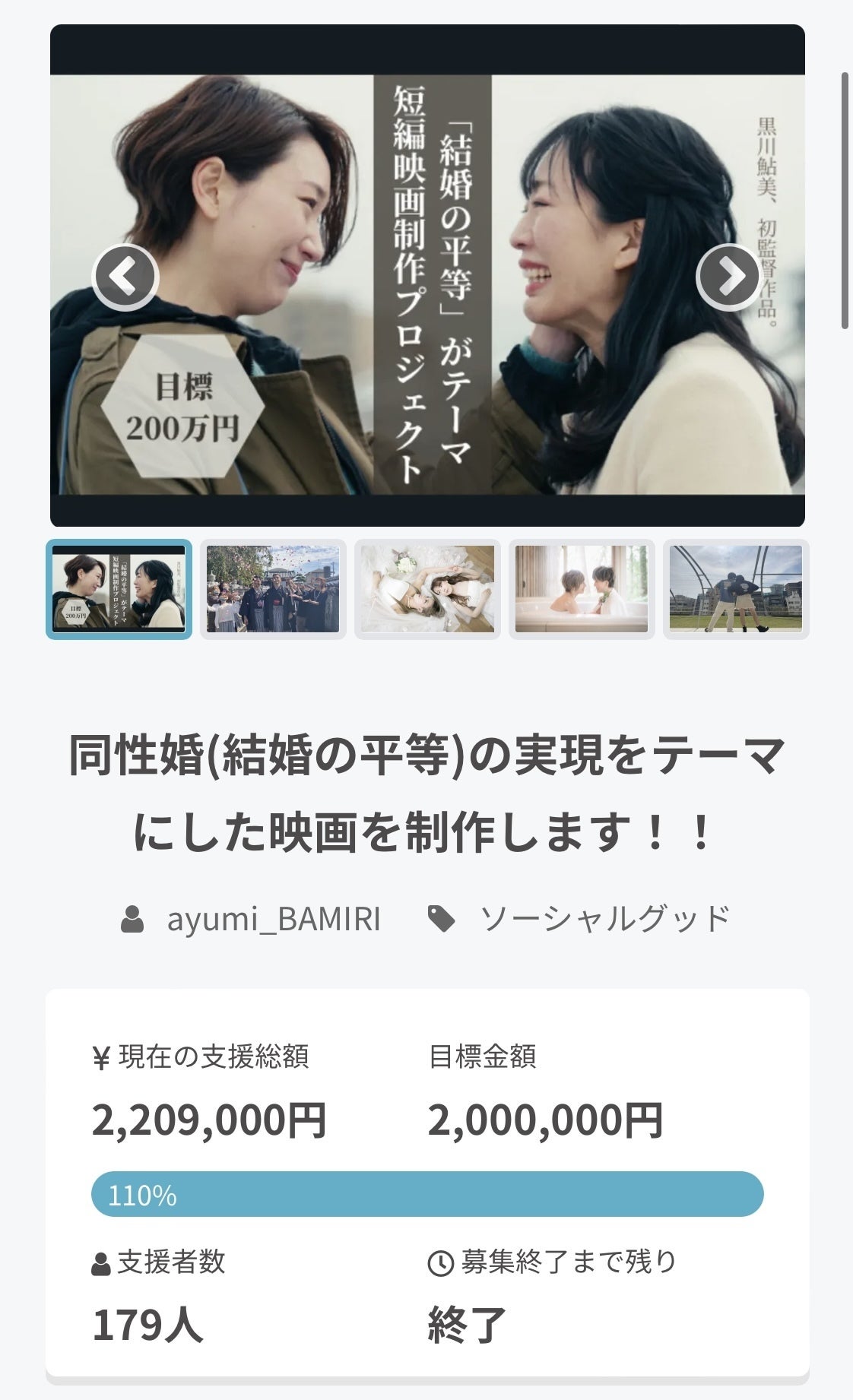
Task: Open the bathtub couple photo thumbnail
Action: [582, 589]
